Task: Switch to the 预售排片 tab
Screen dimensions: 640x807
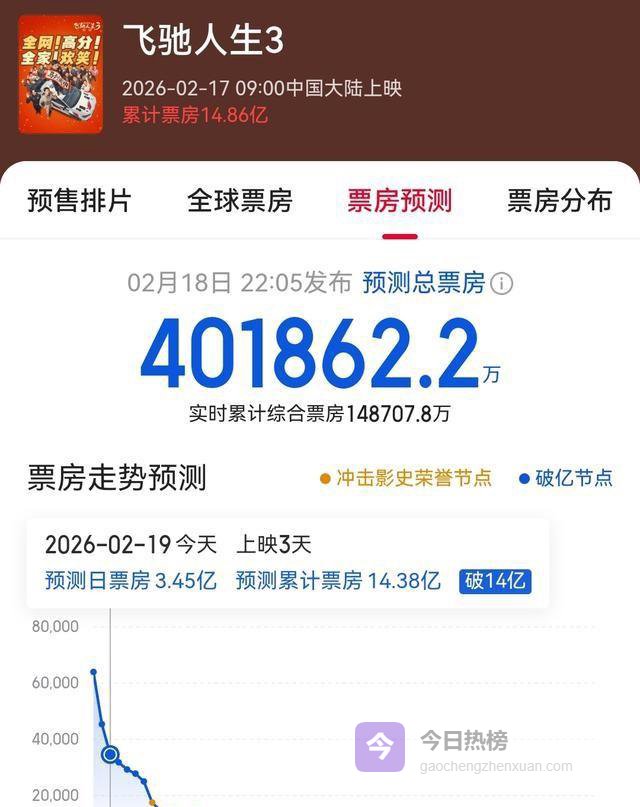Action: [79, 201]
